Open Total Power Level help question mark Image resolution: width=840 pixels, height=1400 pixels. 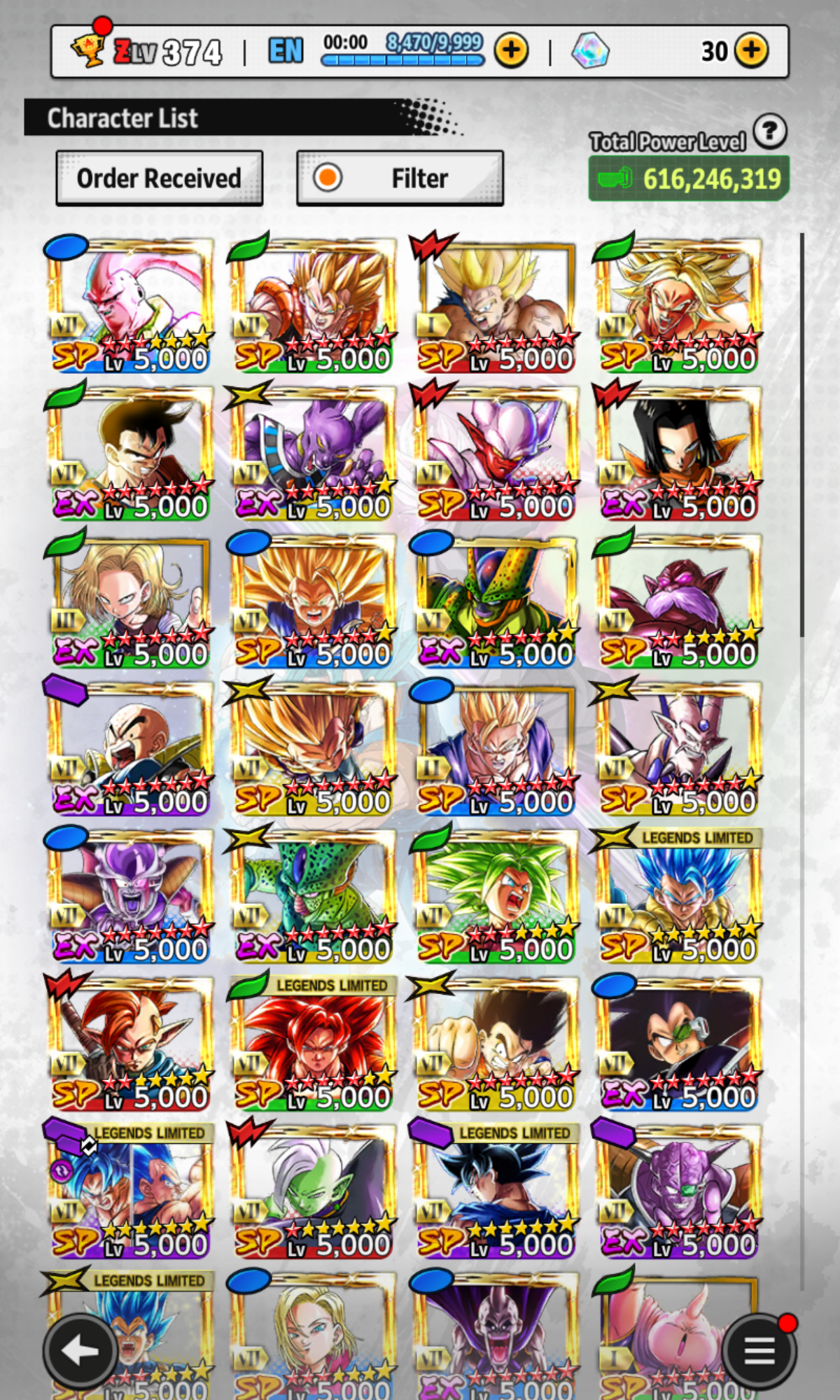770,131
